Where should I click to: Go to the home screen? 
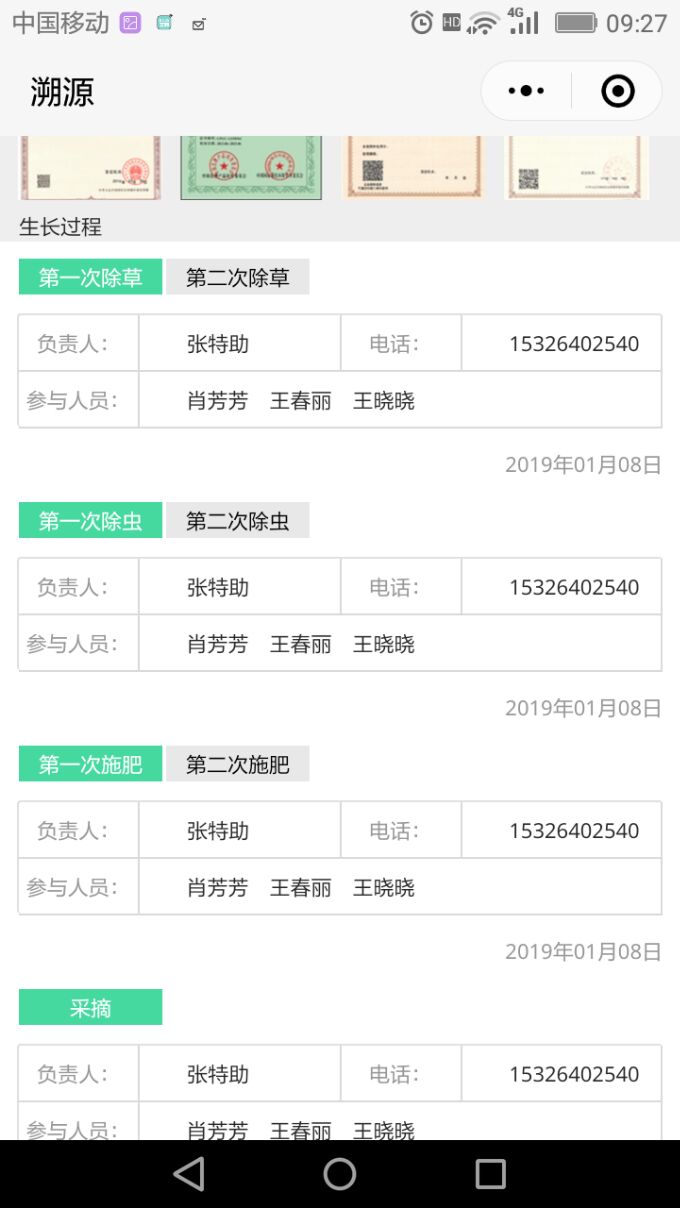point(340,1174)
